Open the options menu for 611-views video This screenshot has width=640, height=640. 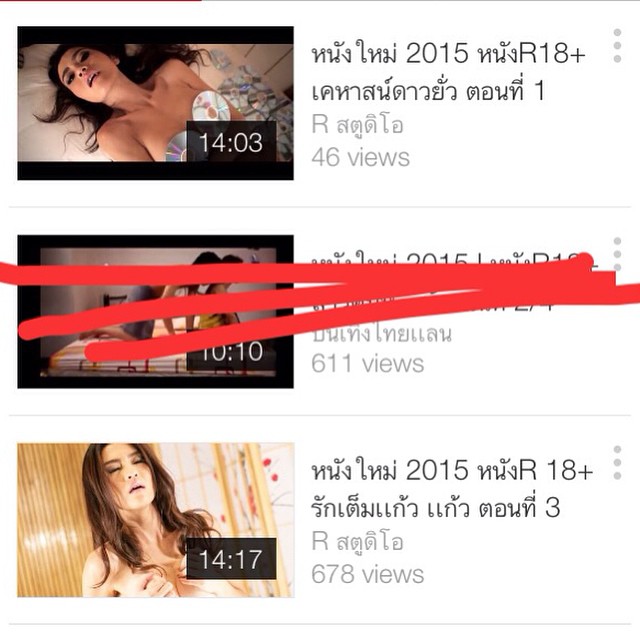(x=617, y=253)
